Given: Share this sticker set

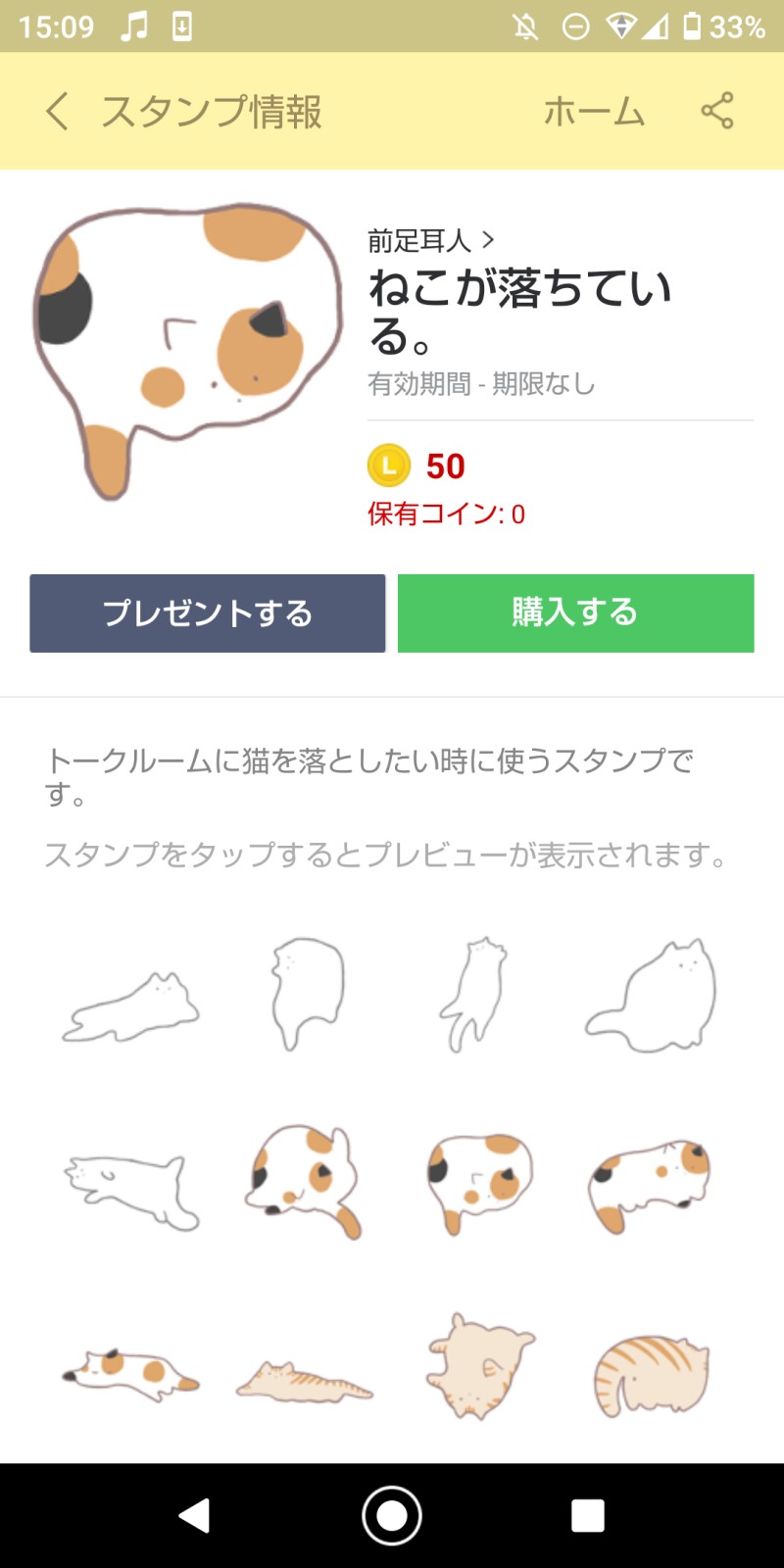Looking at the screenshot, I should click(717, 111).
